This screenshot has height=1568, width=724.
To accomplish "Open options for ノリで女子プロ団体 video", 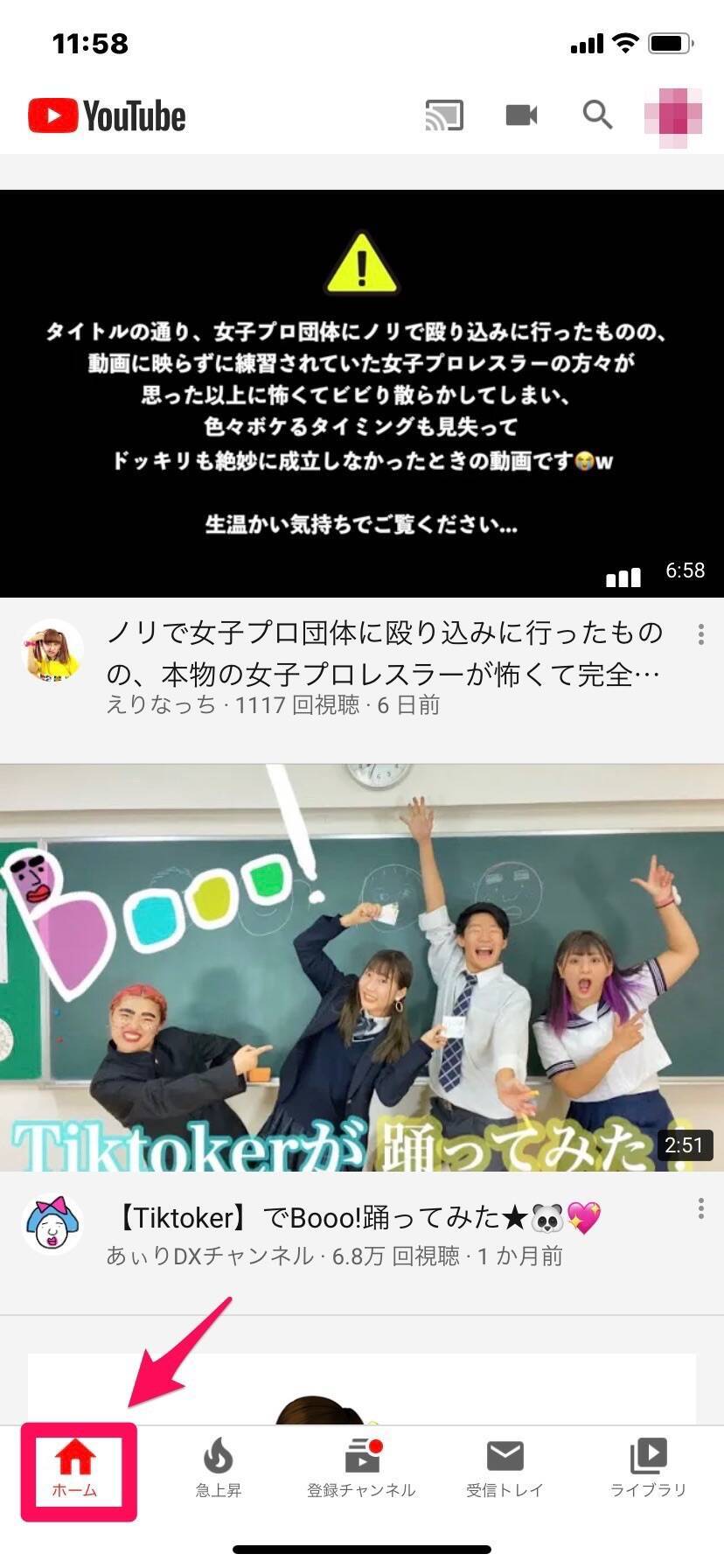I will click(700, 635).
